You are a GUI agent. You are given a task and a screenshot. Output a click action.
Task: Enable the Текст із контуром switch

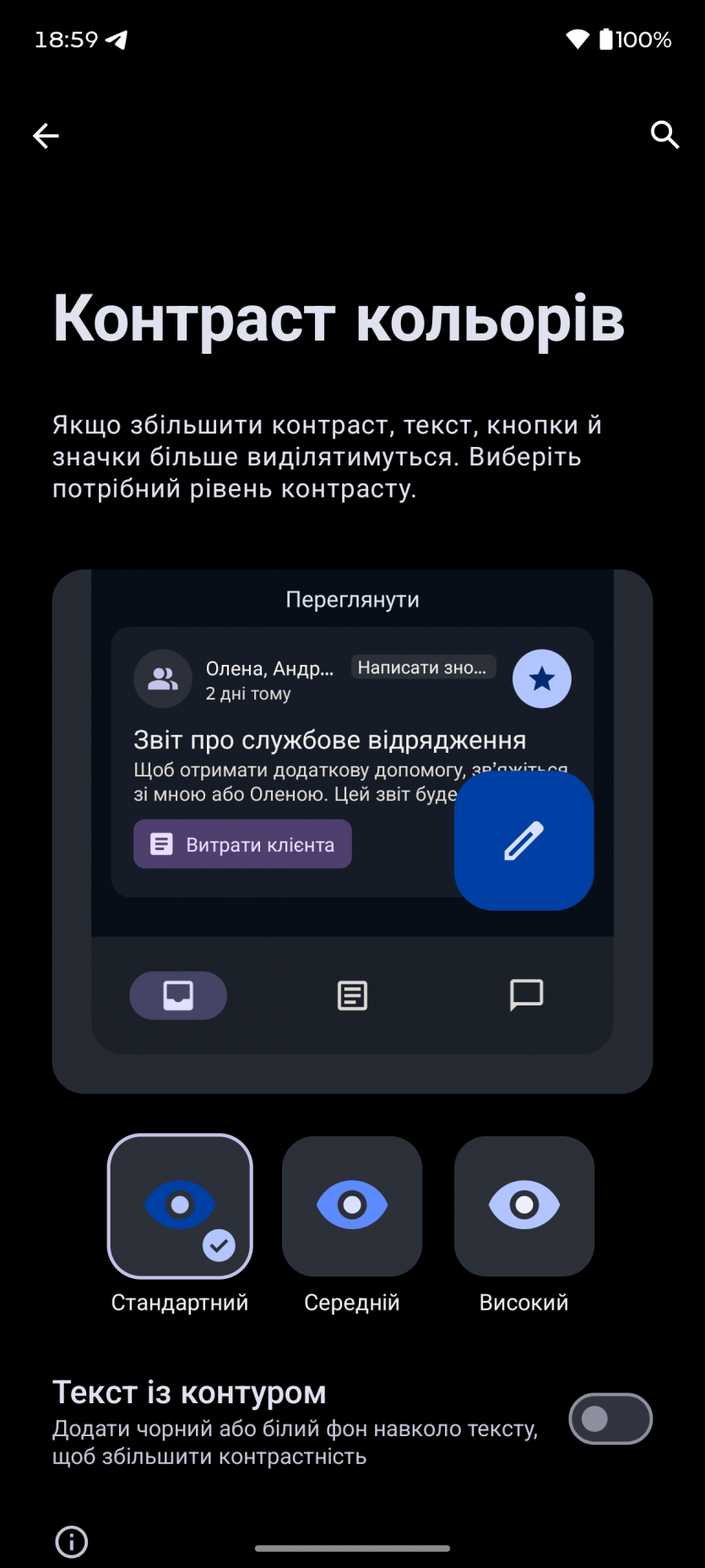click(610, 1418)
